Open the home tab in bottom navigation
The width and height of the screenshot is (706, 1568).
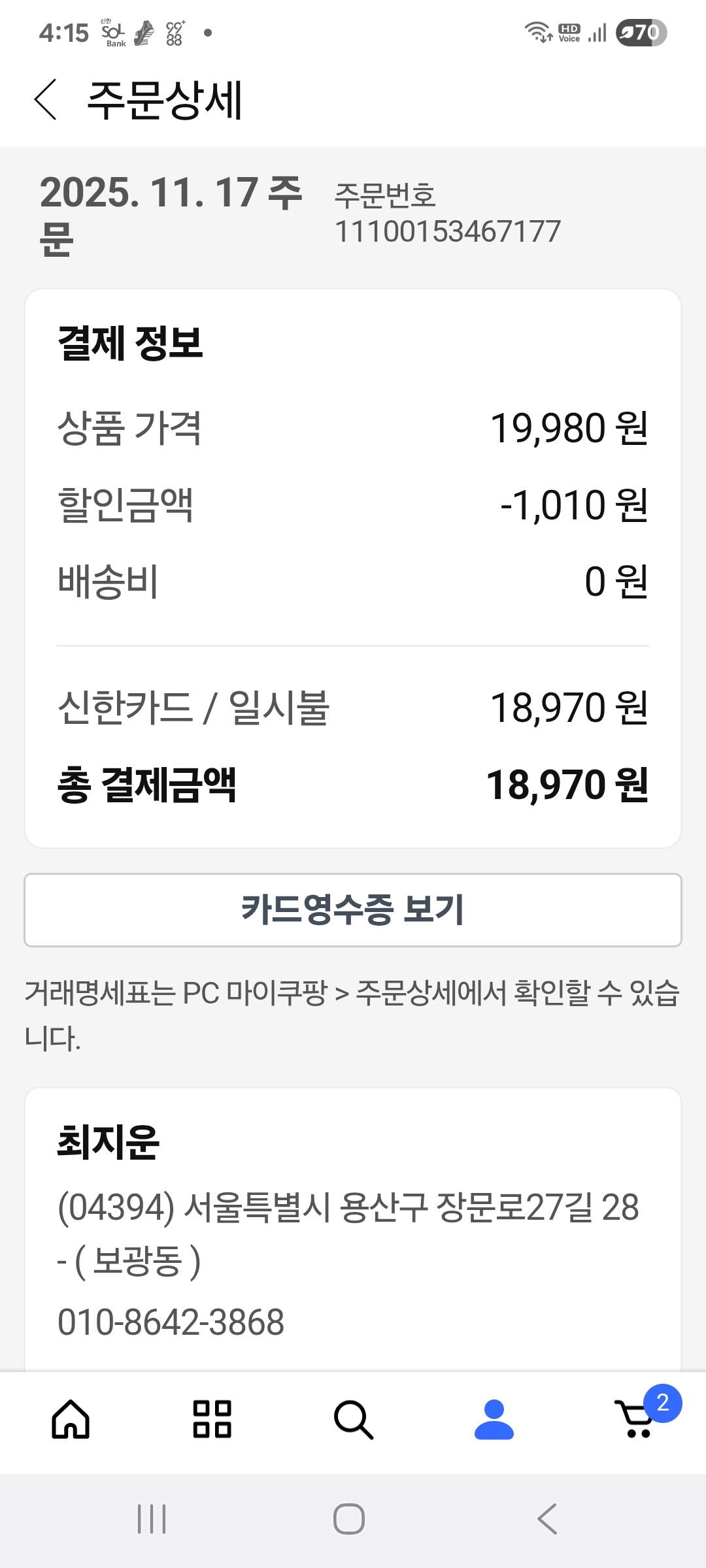pyautogui.click(x=71, y=1419)
